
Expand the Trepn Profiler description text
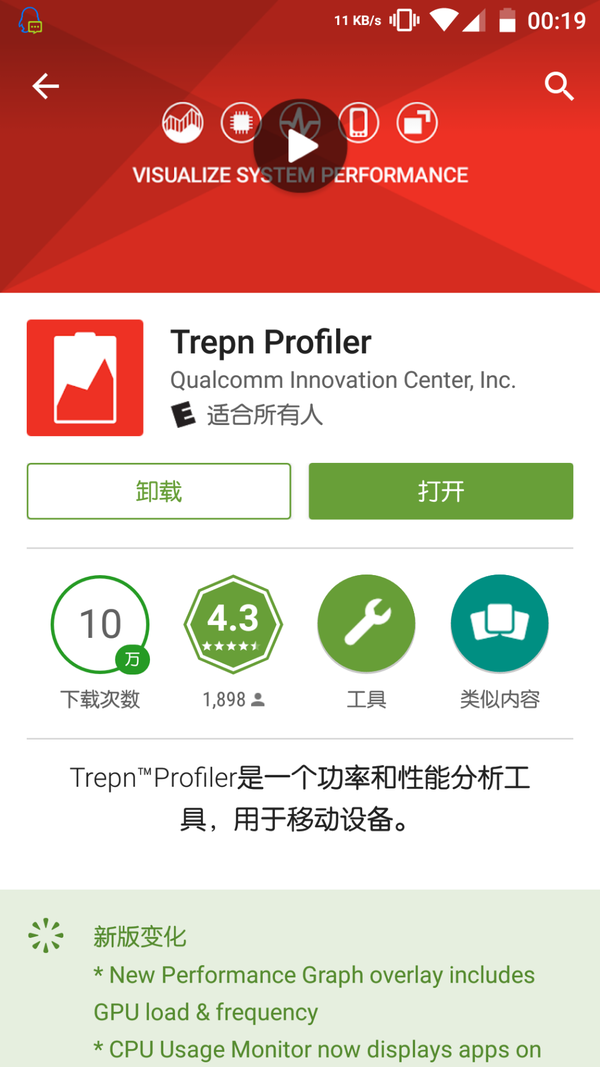(x=300, y=798)
